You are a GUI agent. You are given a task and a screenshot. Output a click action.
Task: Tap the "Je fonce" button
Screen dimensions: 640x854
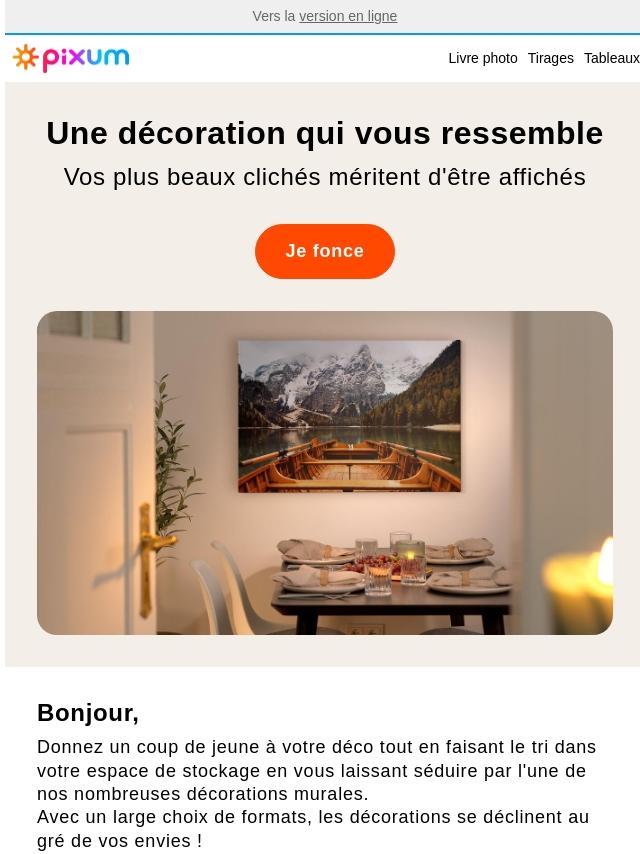(324, 251)
